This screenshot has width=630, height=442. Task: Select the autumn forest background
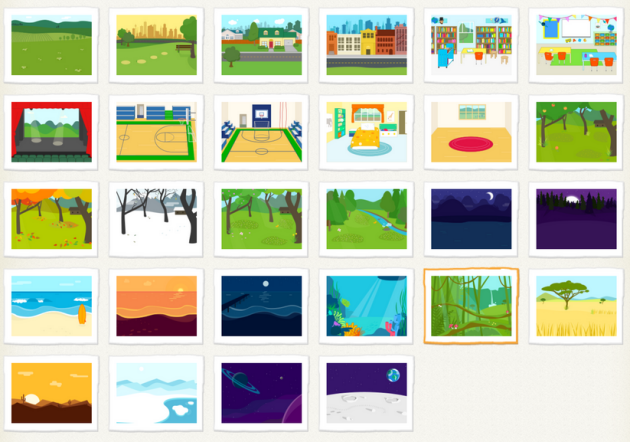(x=50, y=218)
